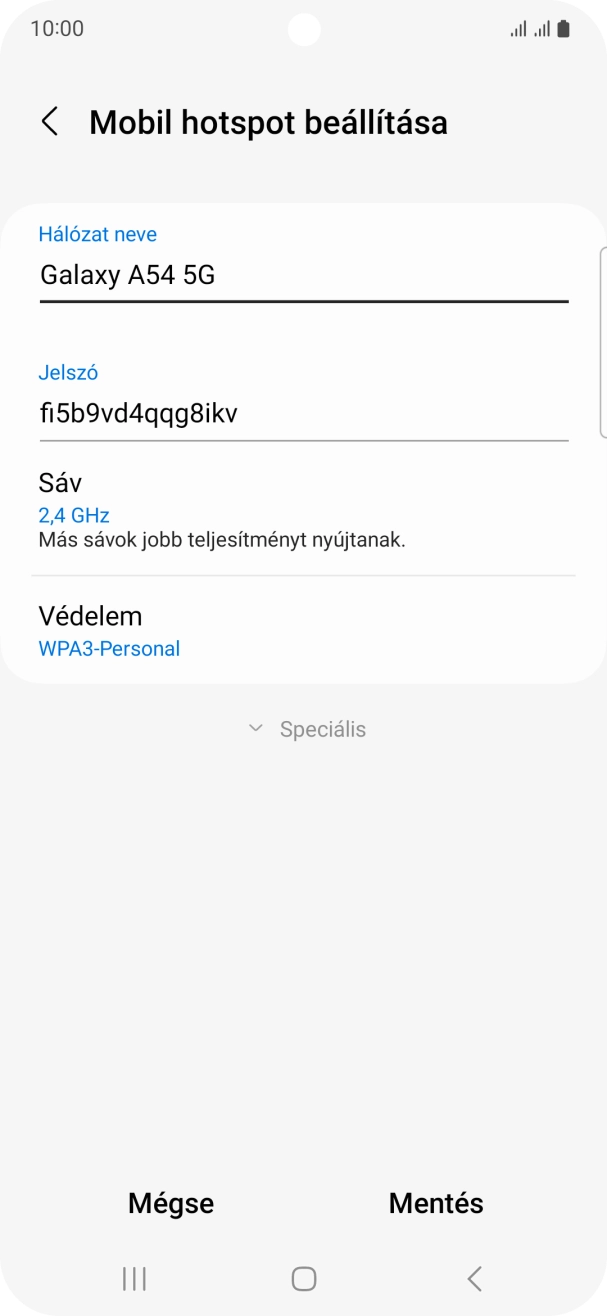Screen dimensions: 607x1316
Task: Expand the Speciális section
Action: tap(307, 729)
